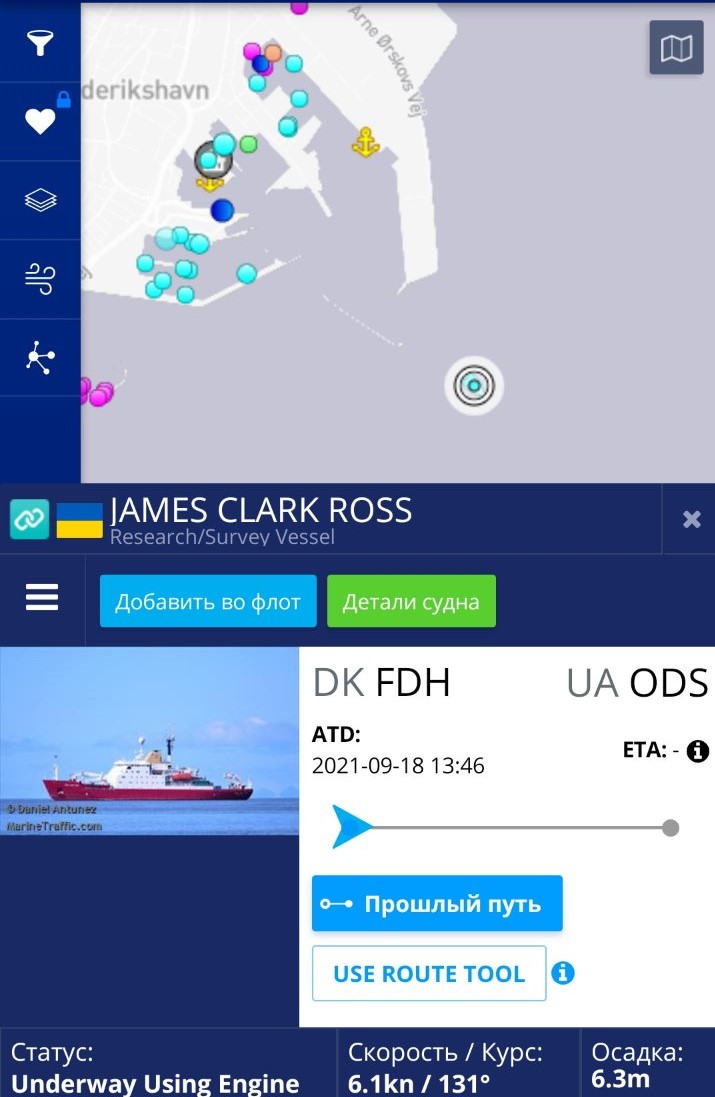This screenshot has width=715, height=1097.
Task: Close the James Clark Ross panel
Action: pos(691,518)
